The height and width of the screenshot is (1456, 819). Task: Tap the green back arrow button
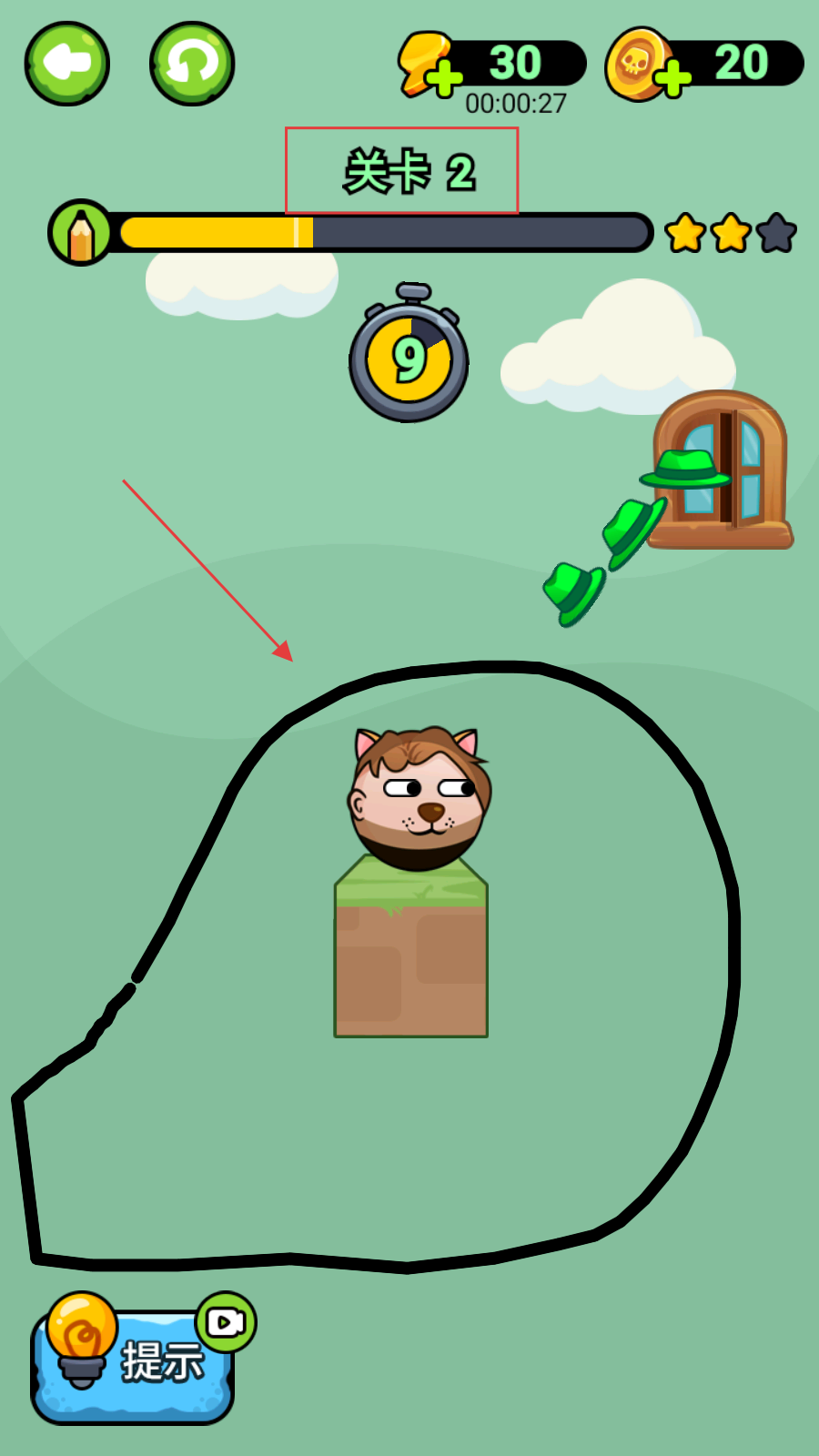point(67,64)
